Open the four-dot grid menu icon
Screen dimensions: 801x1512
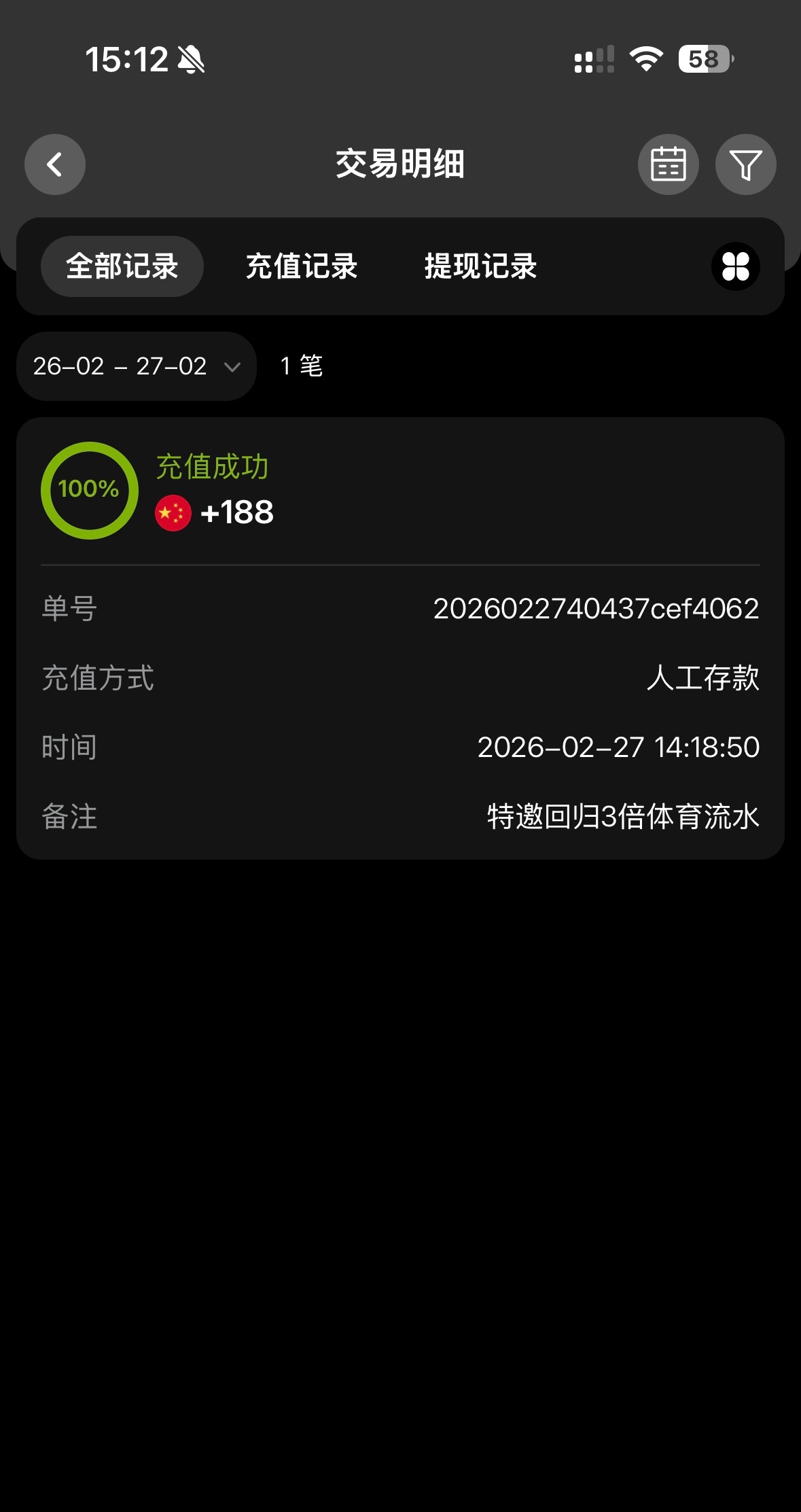coord(735,266)
